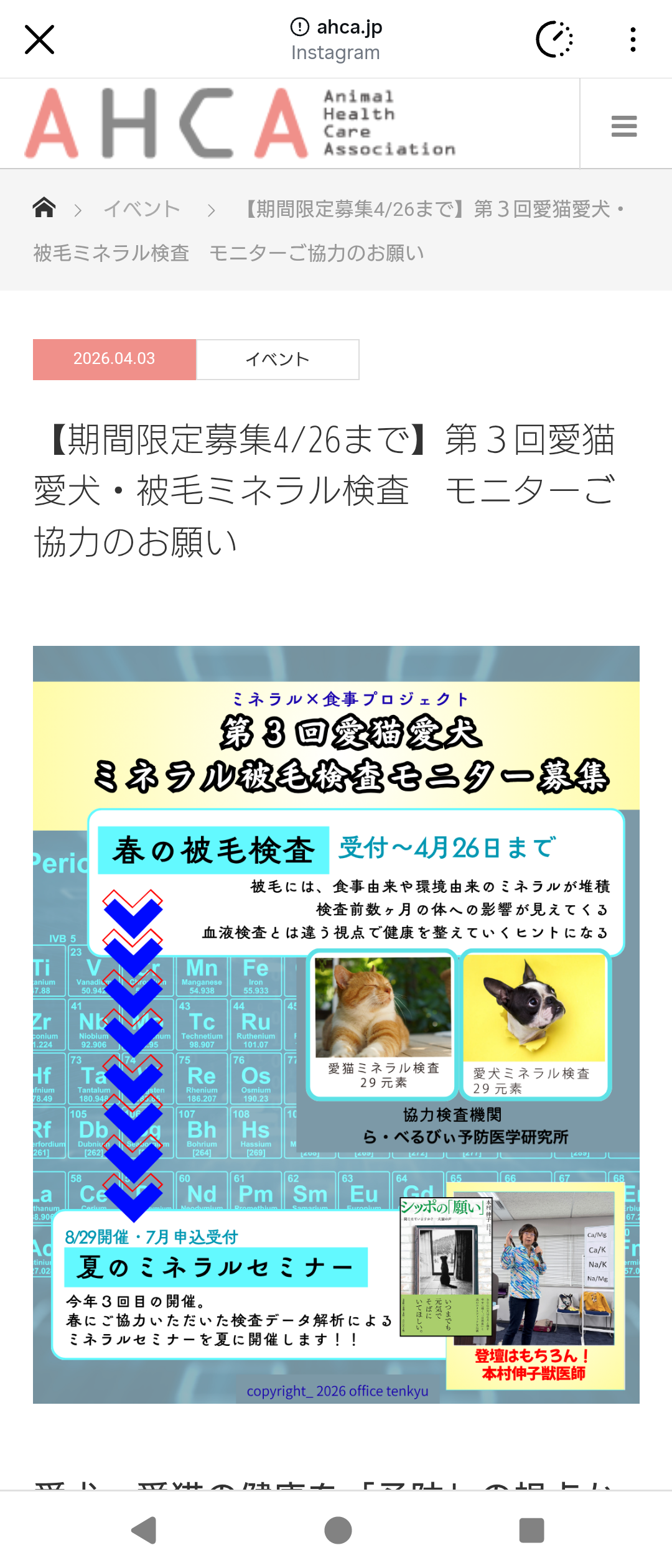Open the AHCA hamburger menu
The image size is (672, 1568).
point(624,126)
